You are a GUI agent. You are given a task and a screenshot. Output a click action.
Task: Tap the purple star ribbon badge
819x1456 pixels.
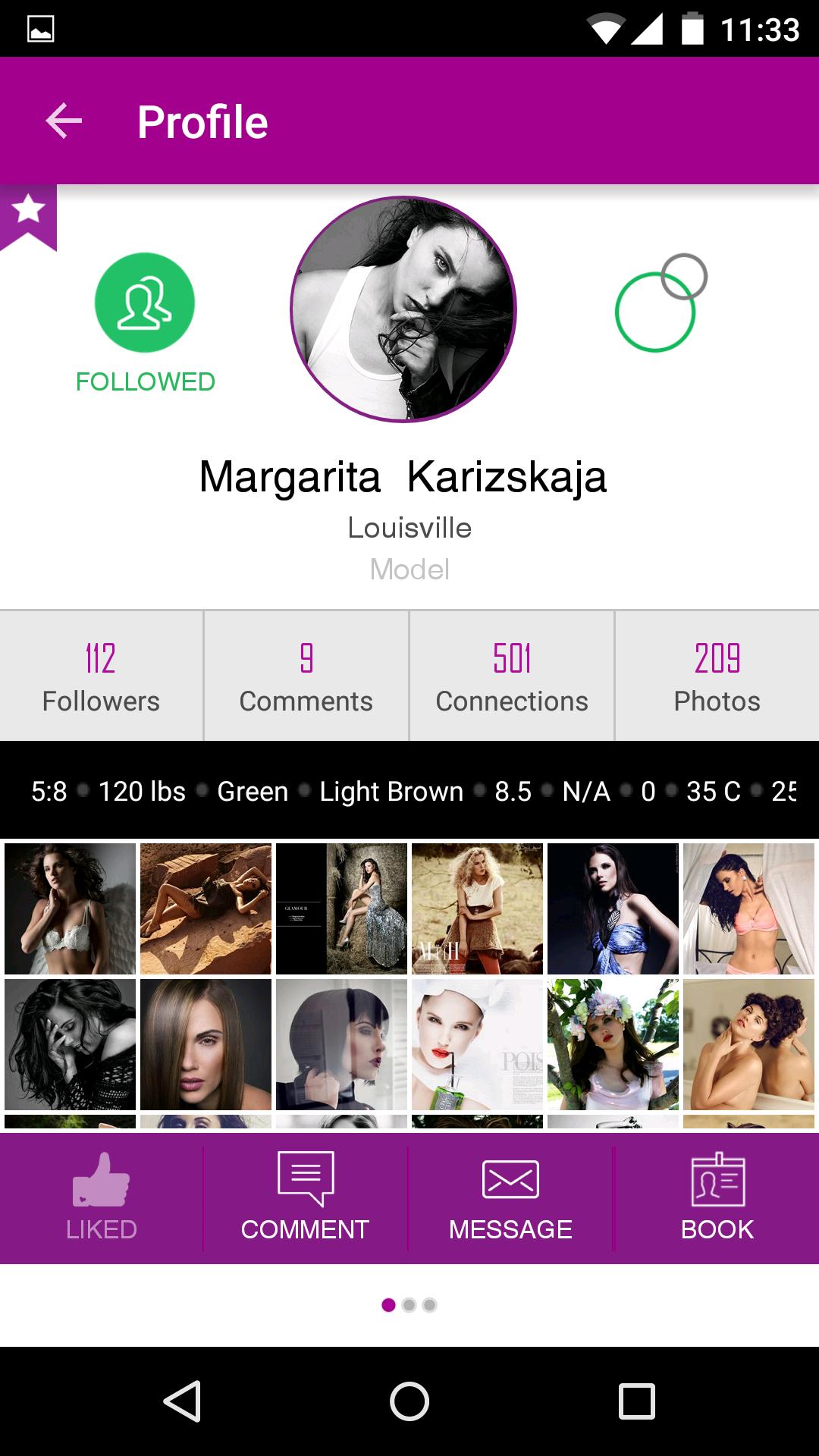pos(28,215)
